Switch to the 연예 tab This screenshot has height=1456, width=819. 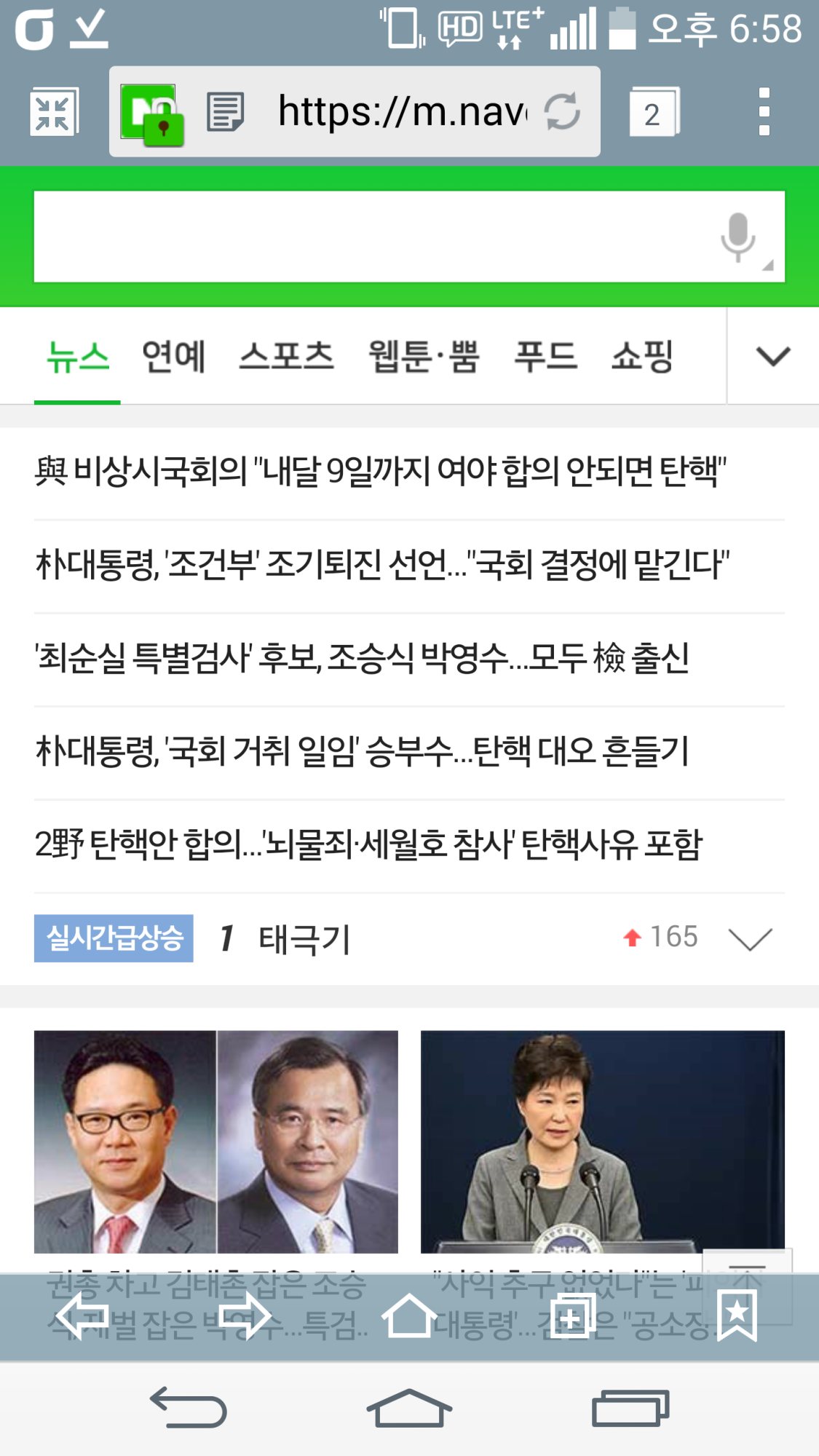point(173,357)
